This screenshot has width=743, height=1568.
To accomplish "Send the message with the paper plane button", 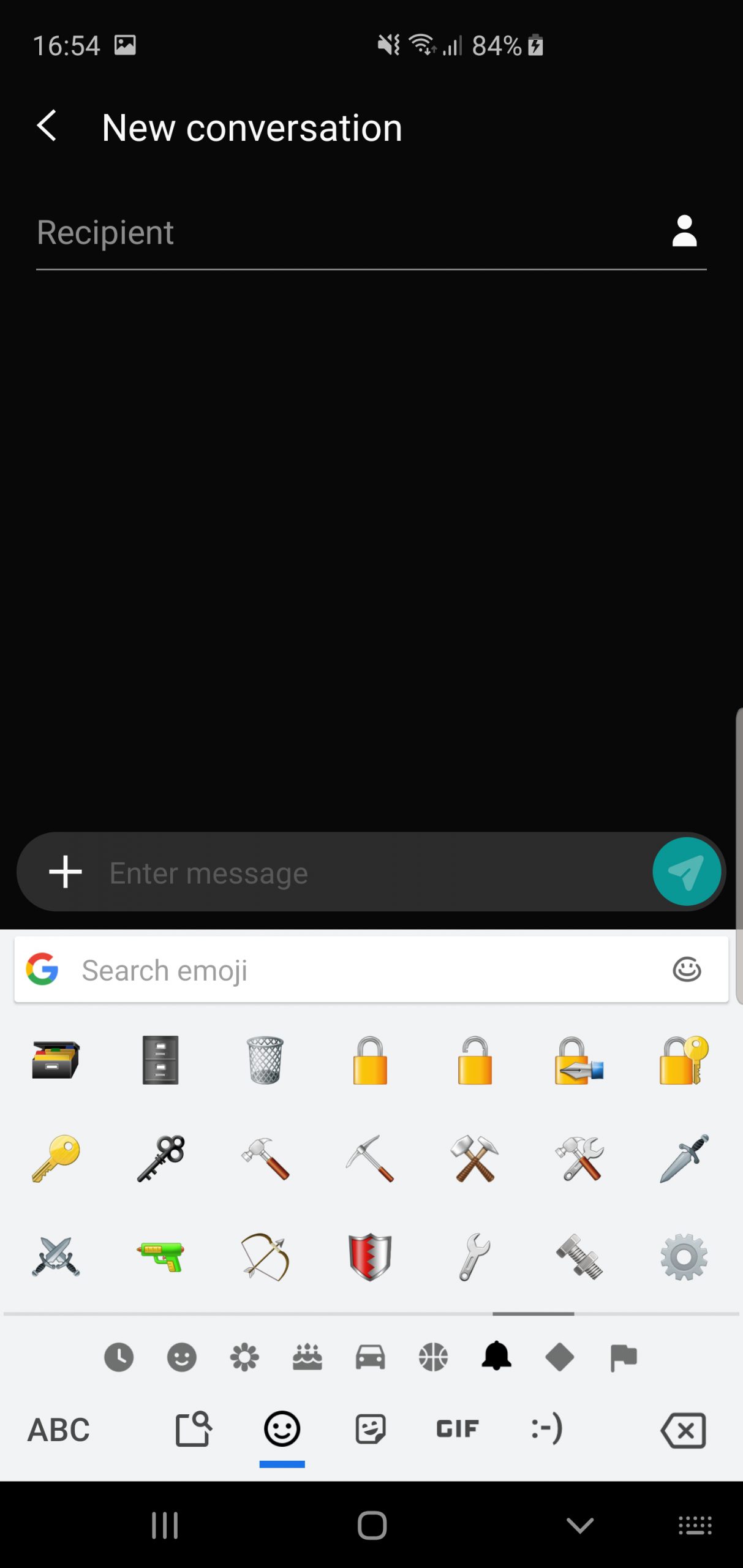I will click(x=686, y=872).
